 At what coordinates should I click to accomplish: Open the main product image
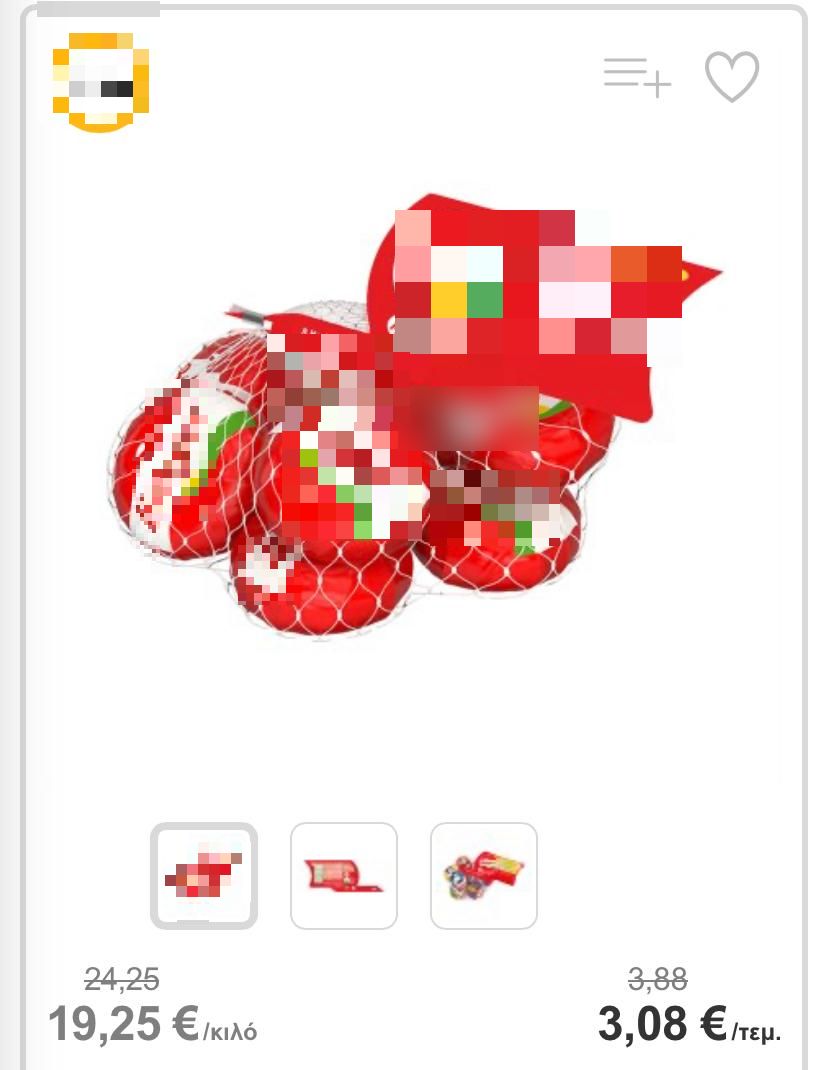pyautogui.click(x=414, y=420)
